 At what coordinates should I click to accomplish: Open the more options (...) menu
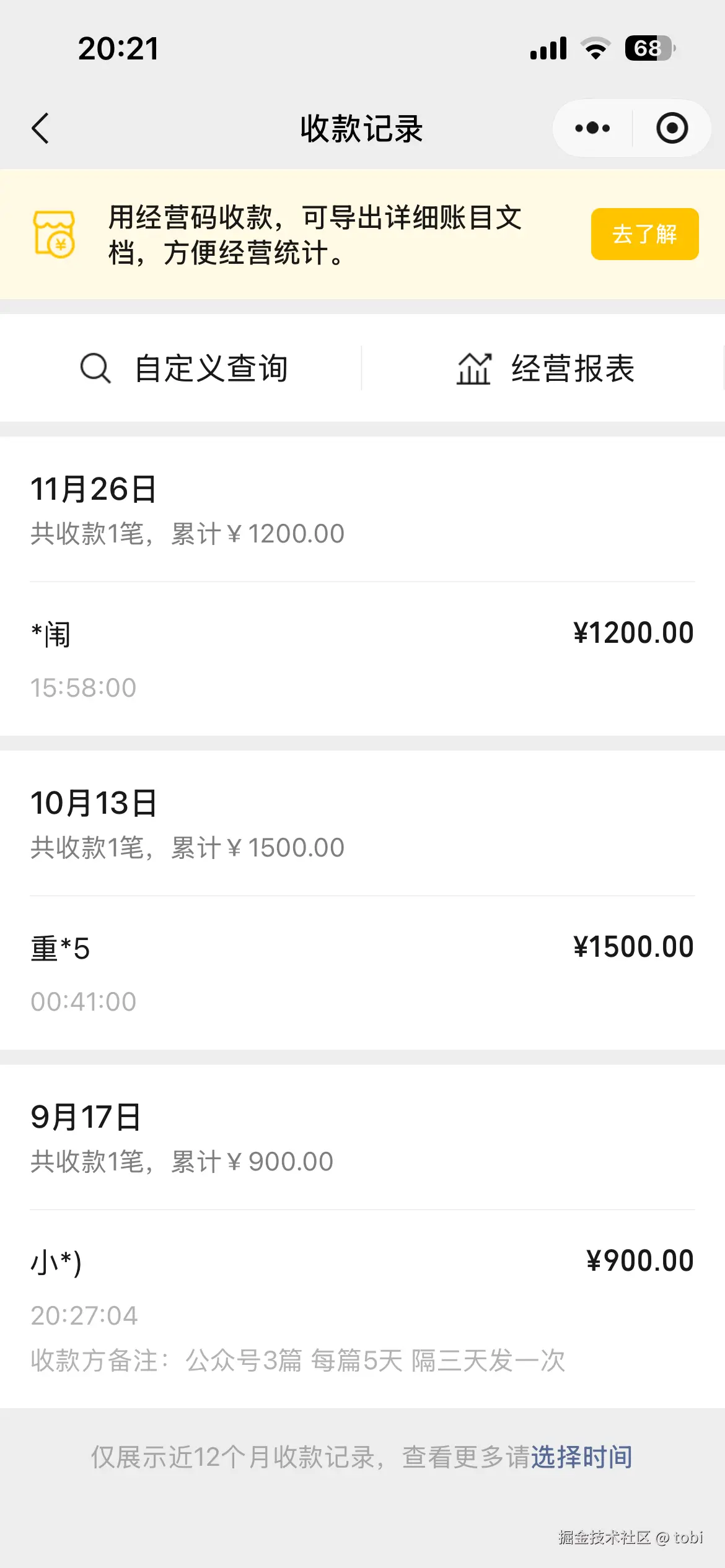(591, 128)
